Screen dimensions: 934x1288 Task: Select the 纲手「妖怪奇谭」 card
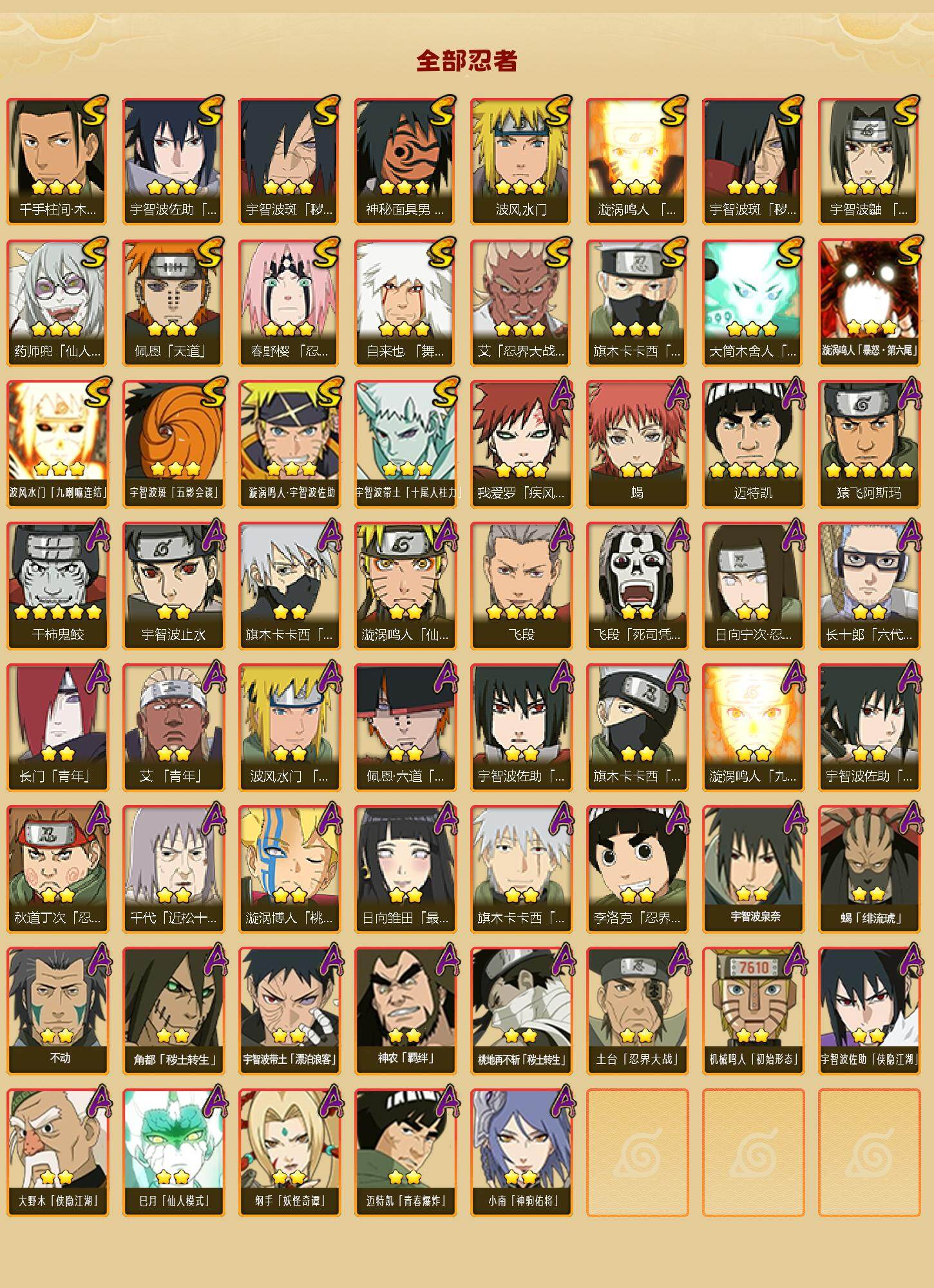(x=289, y=1152)
